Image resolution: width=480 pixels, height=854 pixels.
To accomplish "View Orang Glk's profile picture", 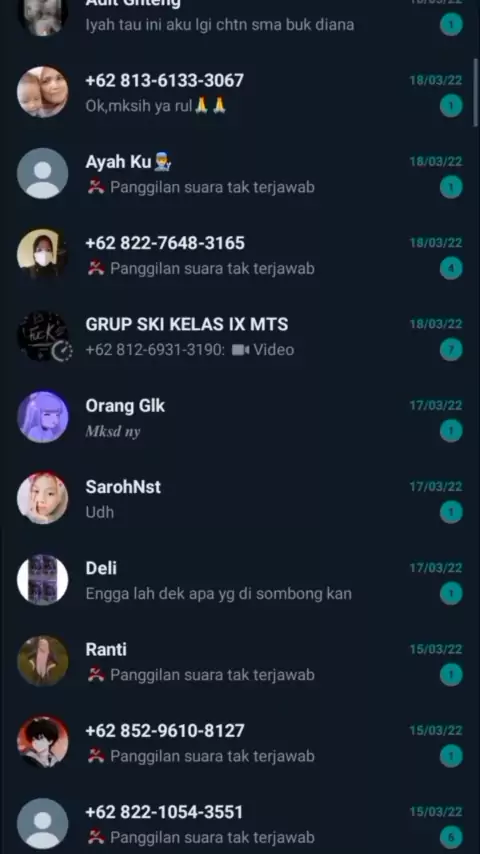I will tap(43, 417).
